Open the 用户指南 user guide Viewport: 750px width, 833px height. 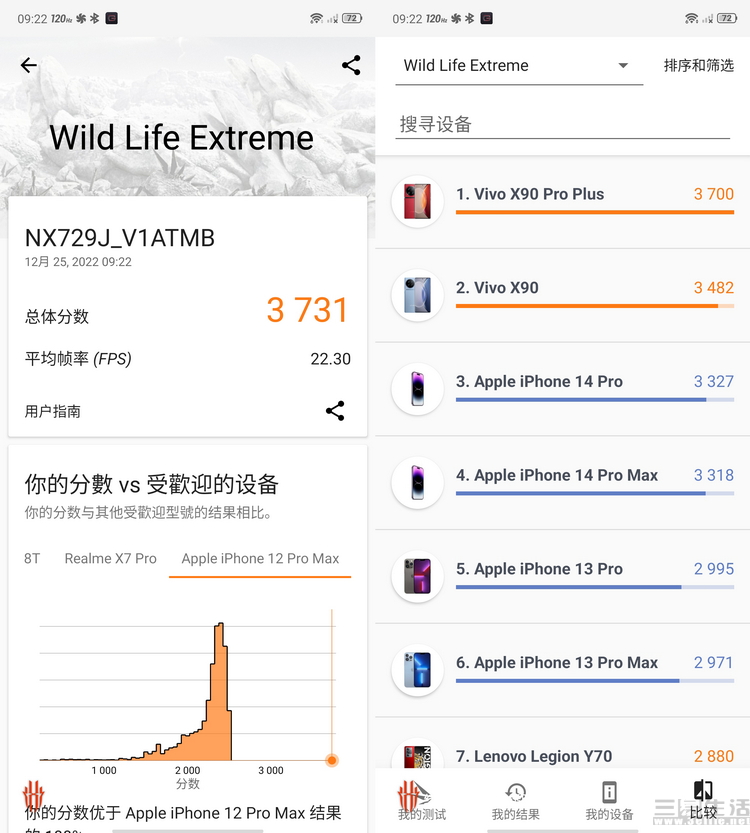pyautogui.click(x=53, y=411)
